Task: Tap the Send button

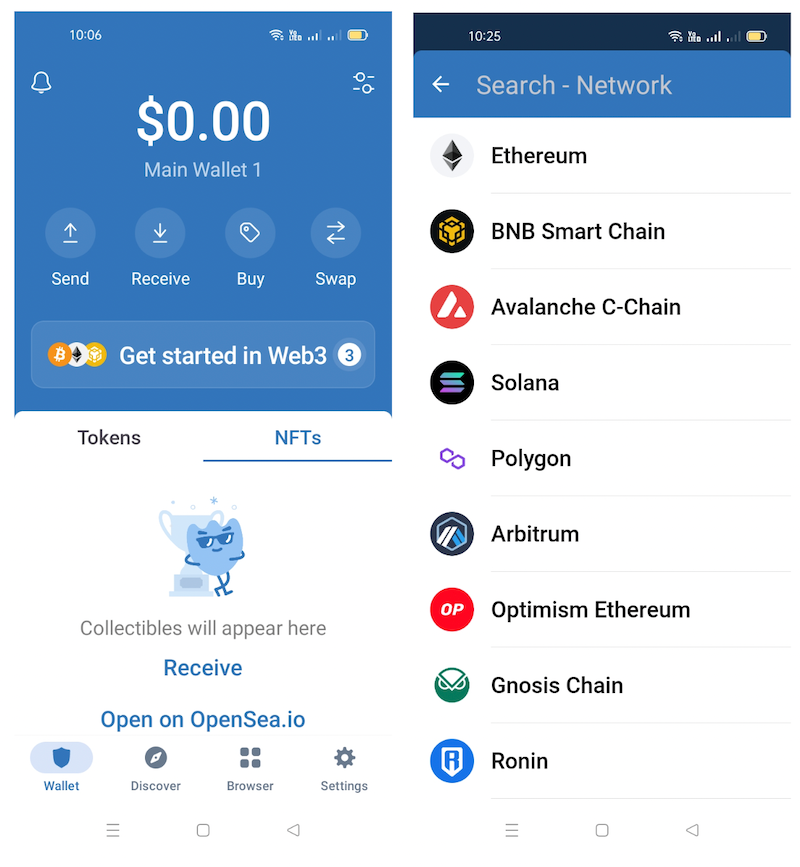Action: coord(70,233)
